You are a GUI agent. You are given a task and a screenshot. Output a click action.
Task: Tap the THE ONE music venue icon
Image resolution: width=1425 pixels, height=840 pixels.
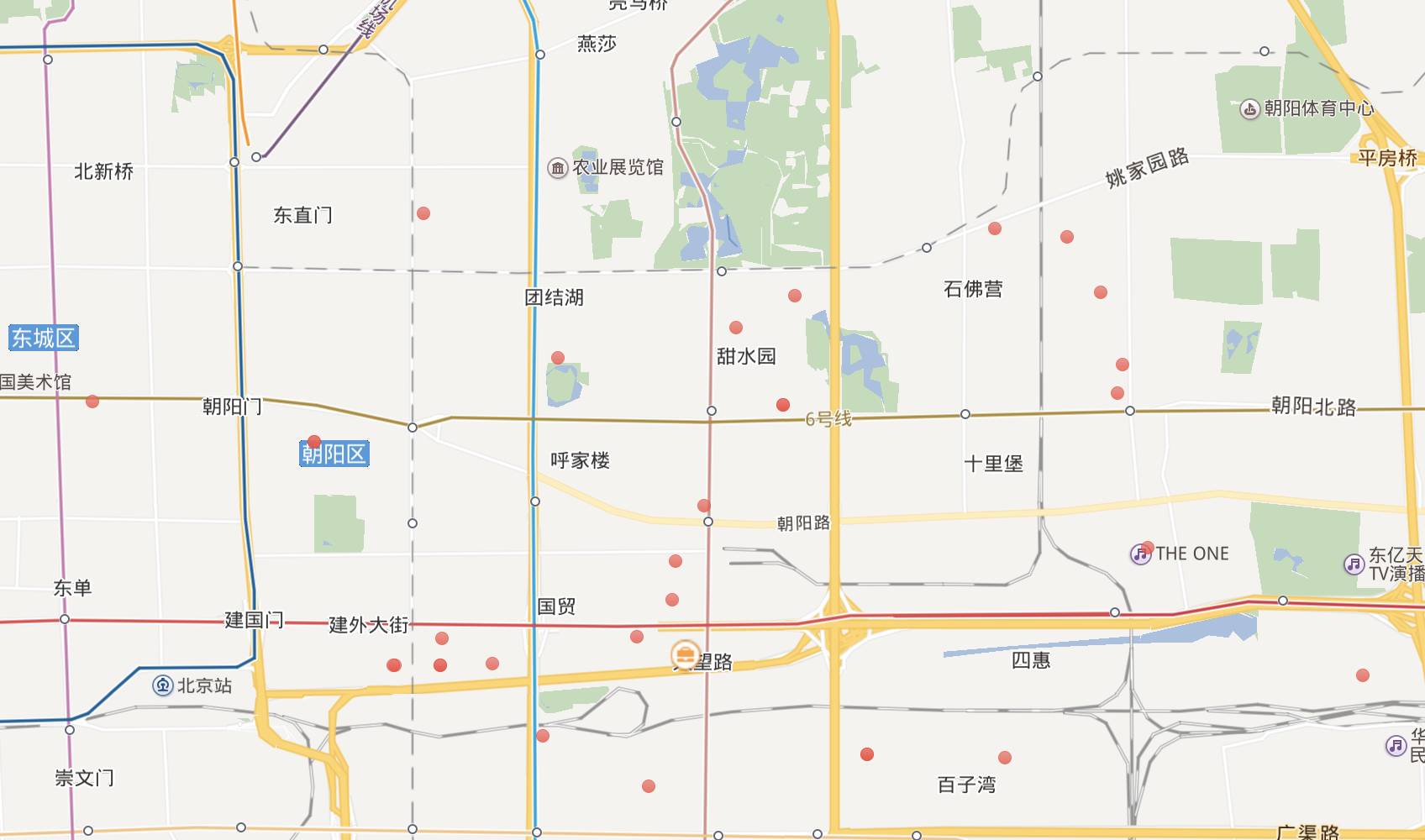pyautogui.click(x=1140, y=554)
